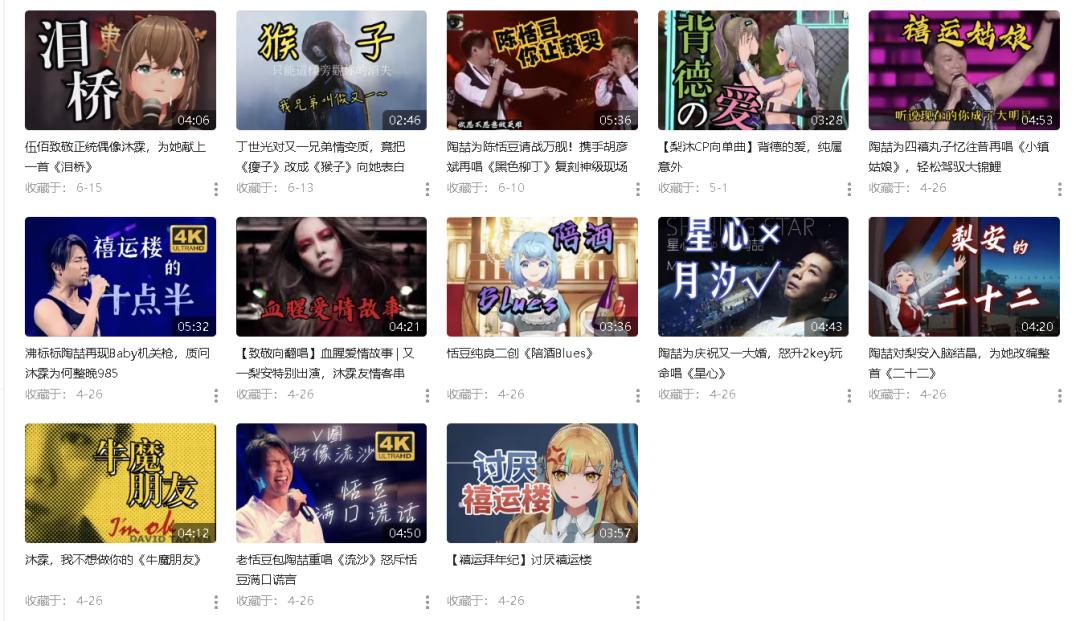Open the 讨厌禧运楼 video

tap(542, 483)
